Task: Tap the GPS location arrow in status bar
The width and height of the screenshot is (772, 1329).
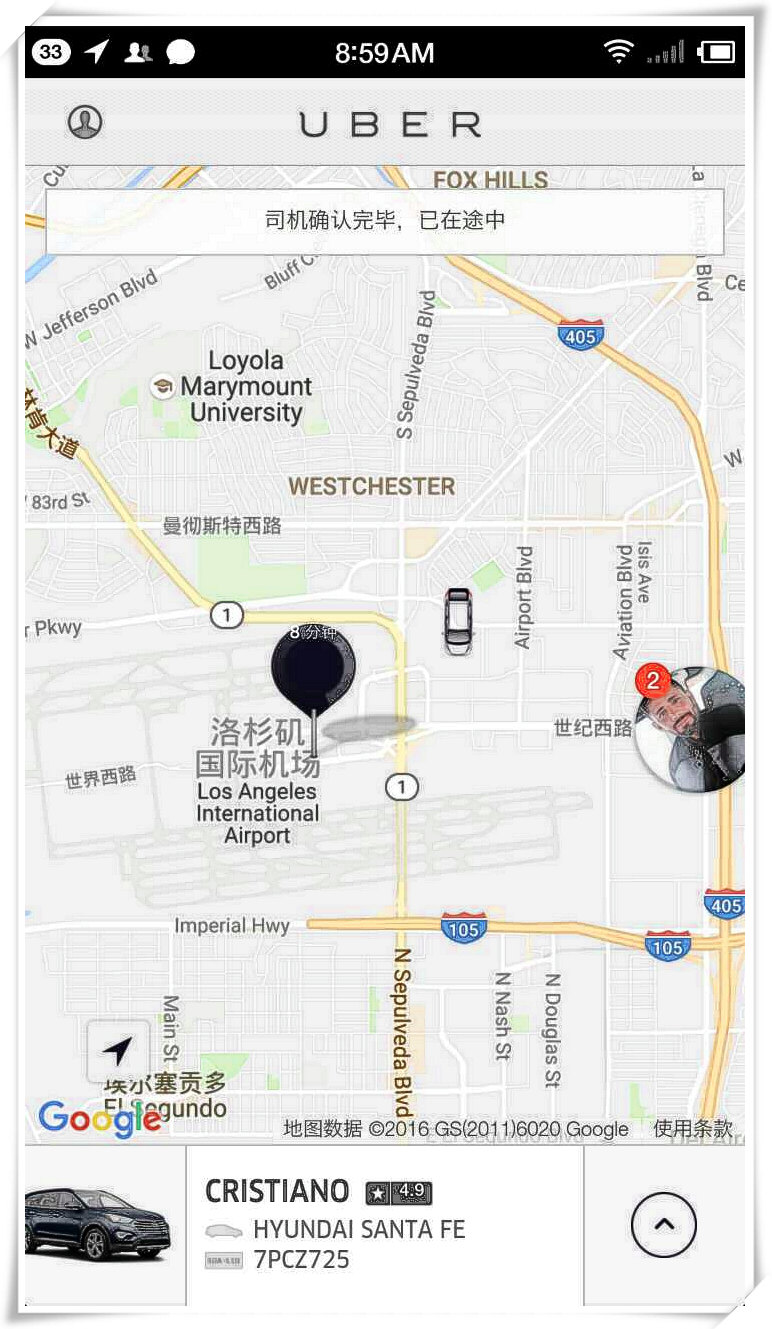Action: pos(96,50)
